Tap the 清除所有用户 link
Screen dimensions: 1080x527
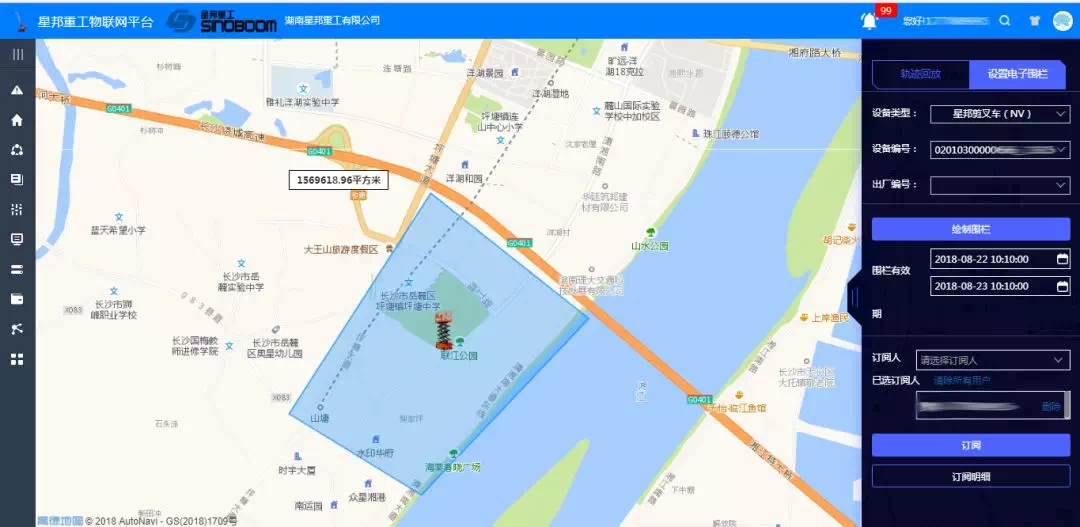click(x=962, y=381)
